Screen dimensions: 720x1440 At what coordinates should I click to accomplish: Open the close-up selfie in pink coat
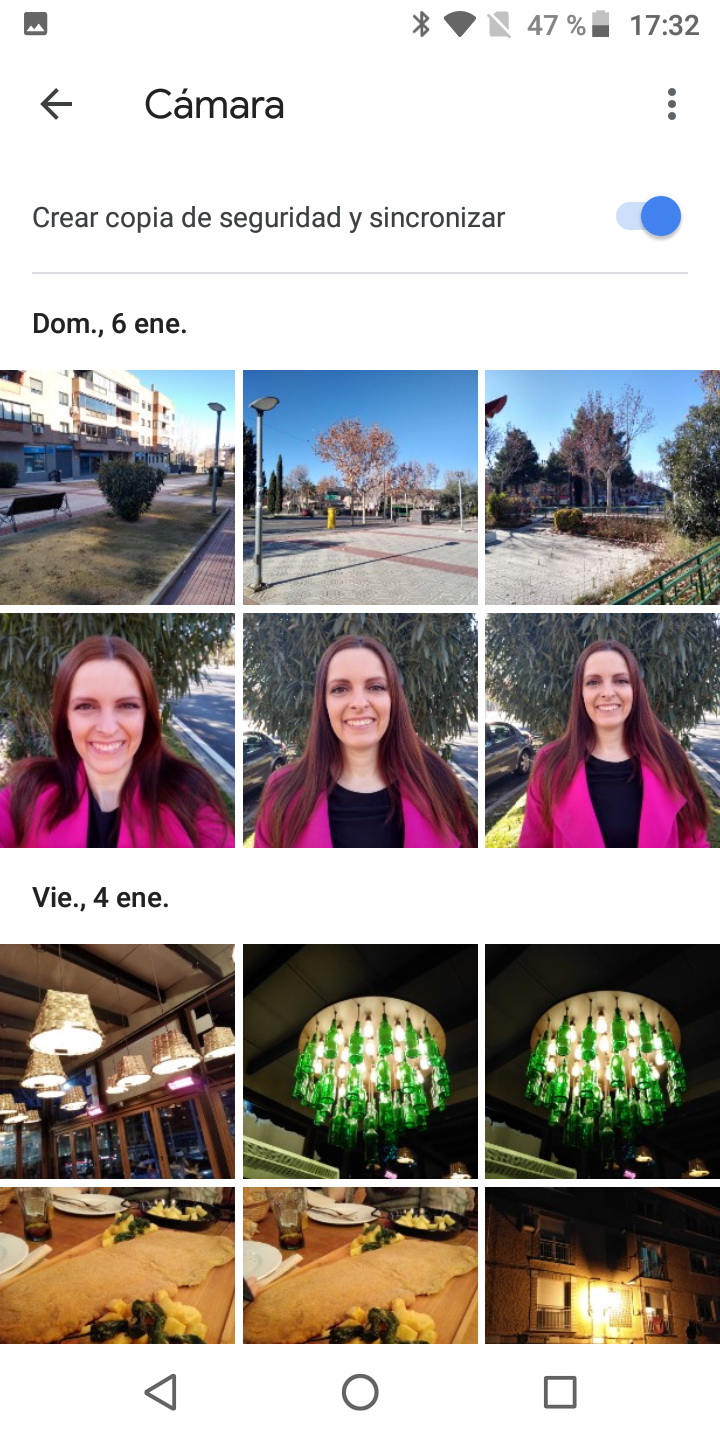[x=117, y=730]
